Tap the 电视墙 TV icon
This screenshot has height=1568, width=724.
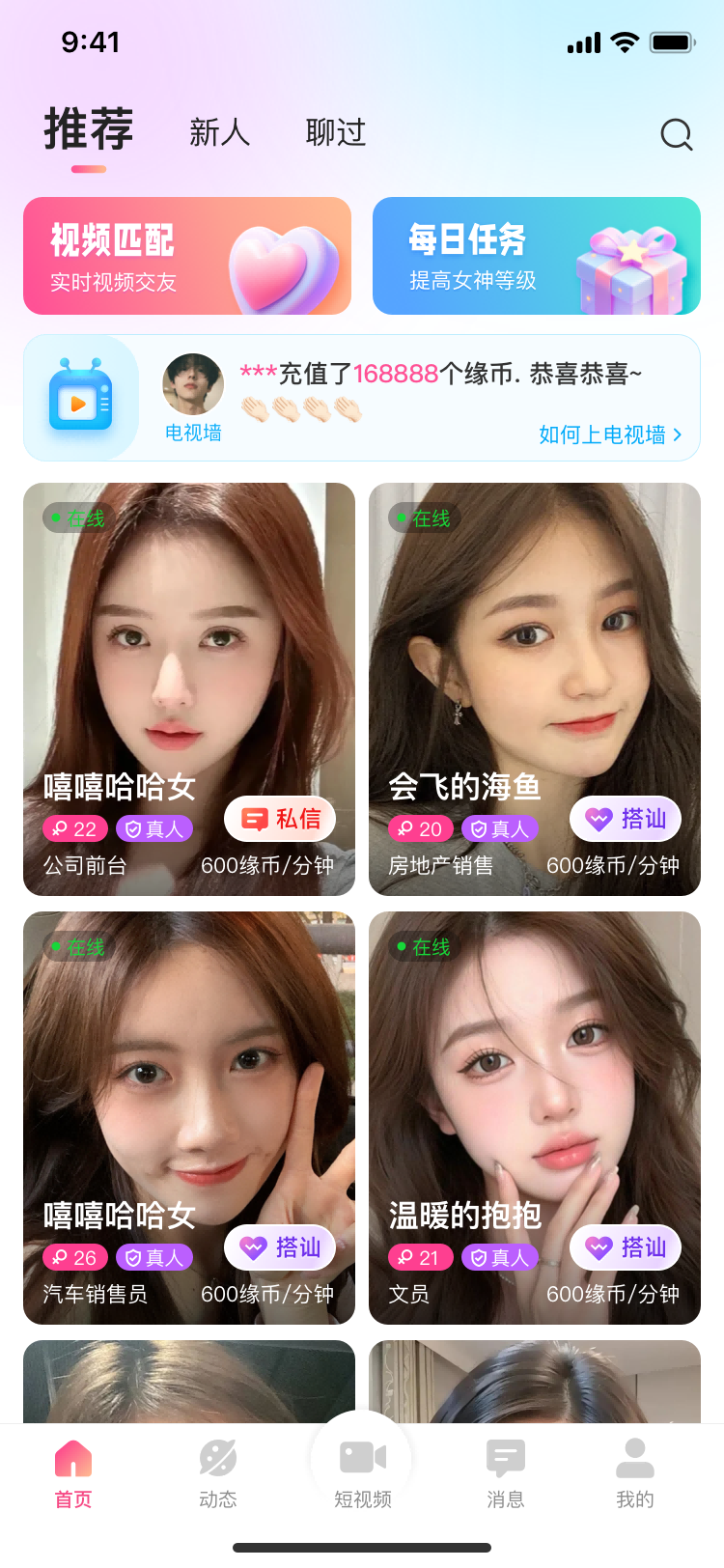click(80, 398)
